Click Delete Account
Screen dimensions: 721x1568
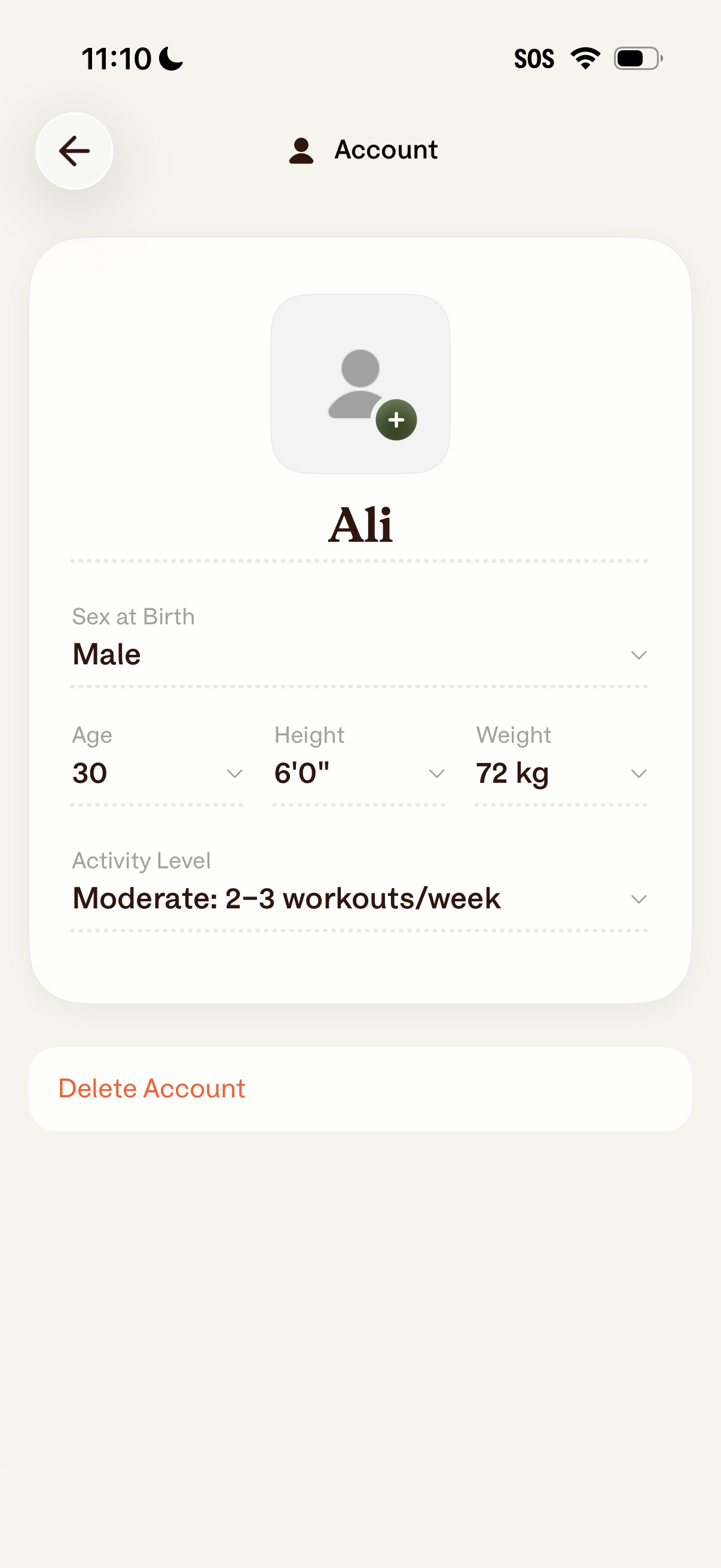tap(152, 1088)
